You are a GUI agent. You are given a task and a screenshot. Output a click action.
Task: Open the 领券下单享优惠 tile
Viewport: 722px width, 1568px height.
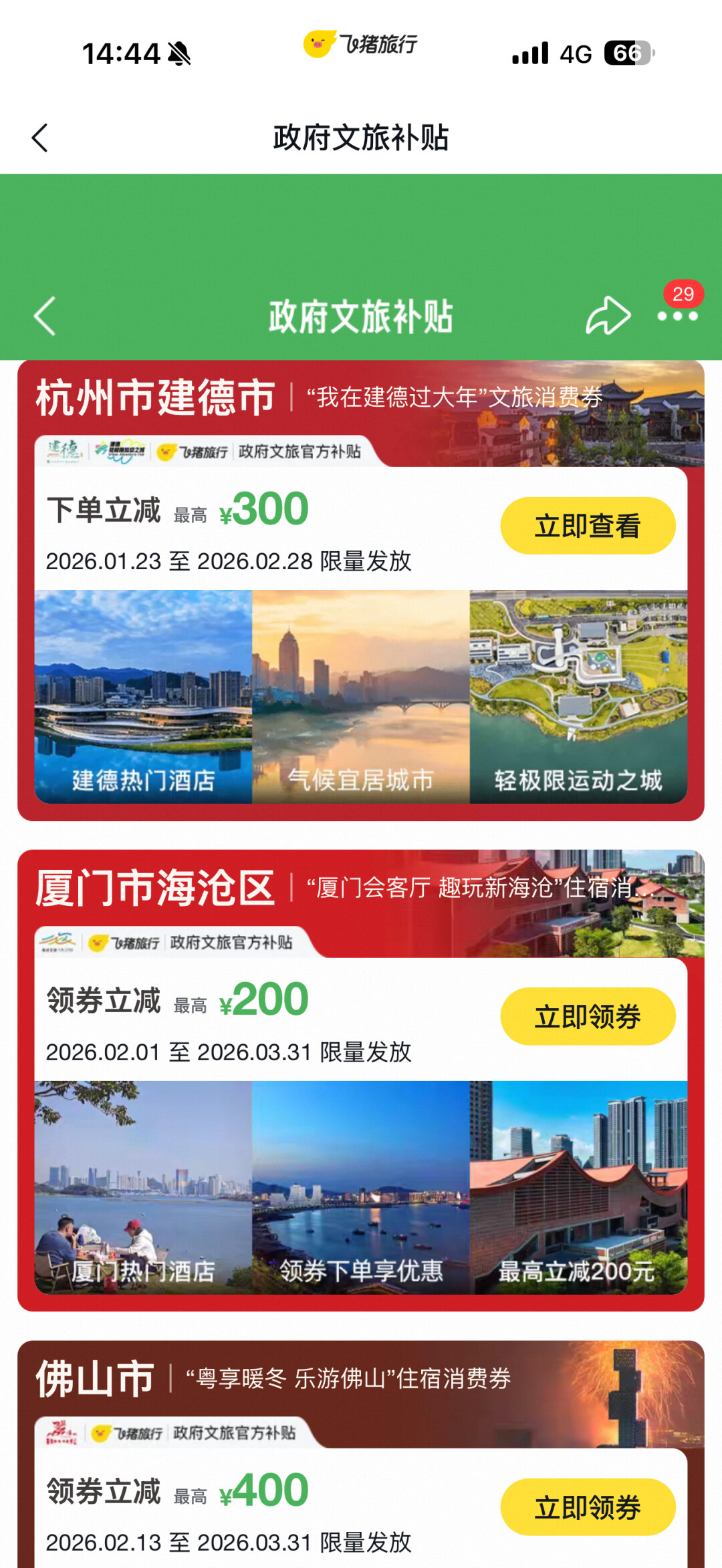point(361,1187)
